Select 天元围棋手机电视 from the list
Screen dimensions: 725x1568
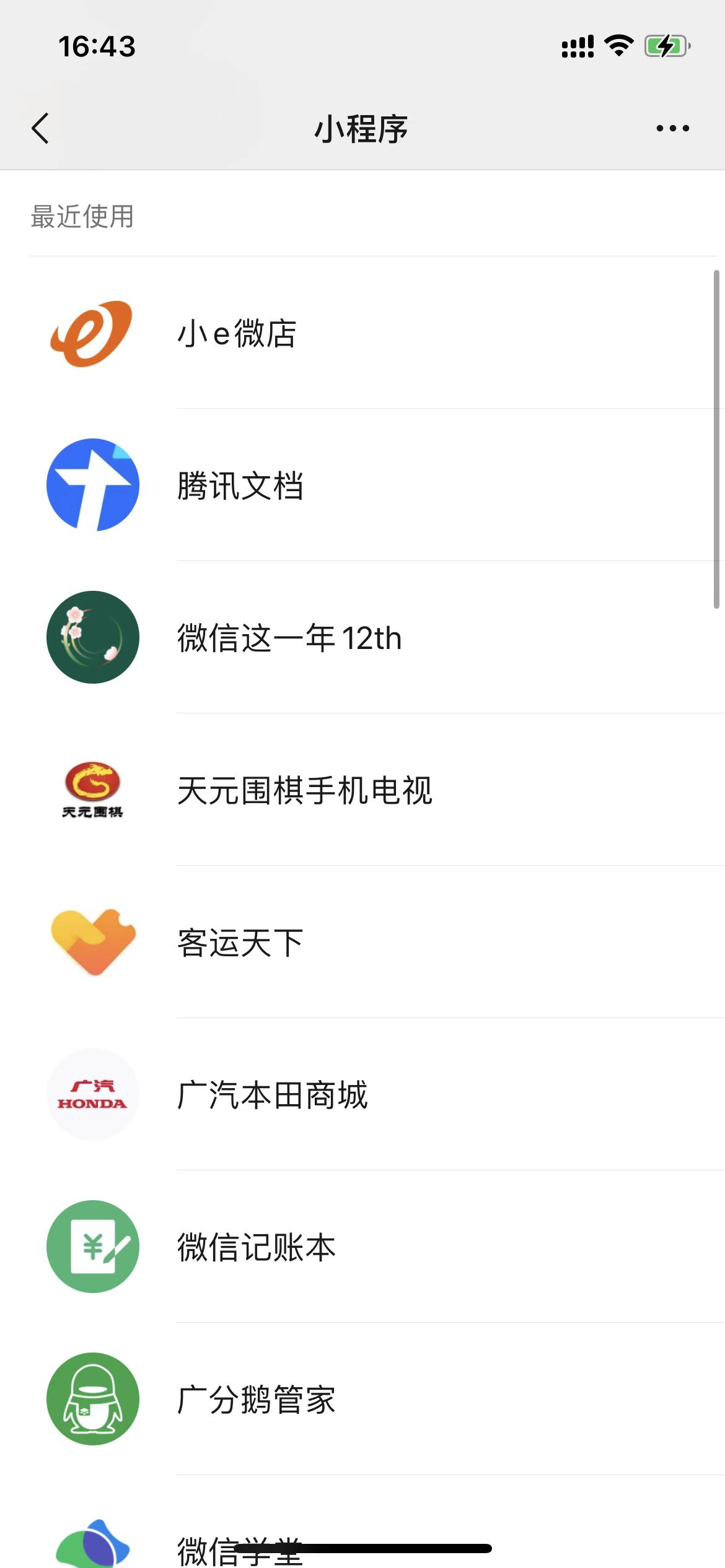point(362,790)
